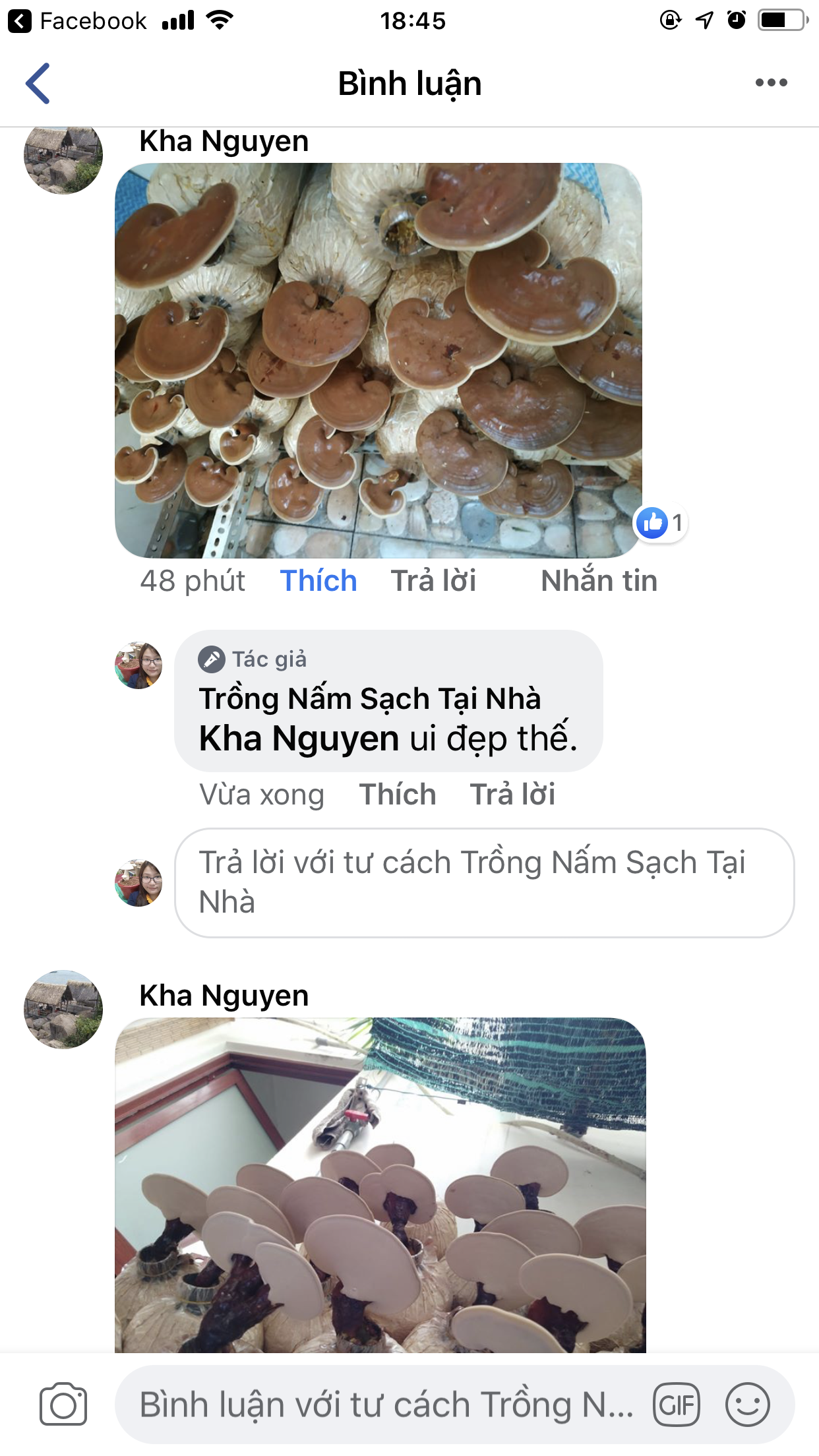Viewport: 819px width, 1456px height.
Task: Like the "ui đẹp thế" reply
Action: (397, 795)
